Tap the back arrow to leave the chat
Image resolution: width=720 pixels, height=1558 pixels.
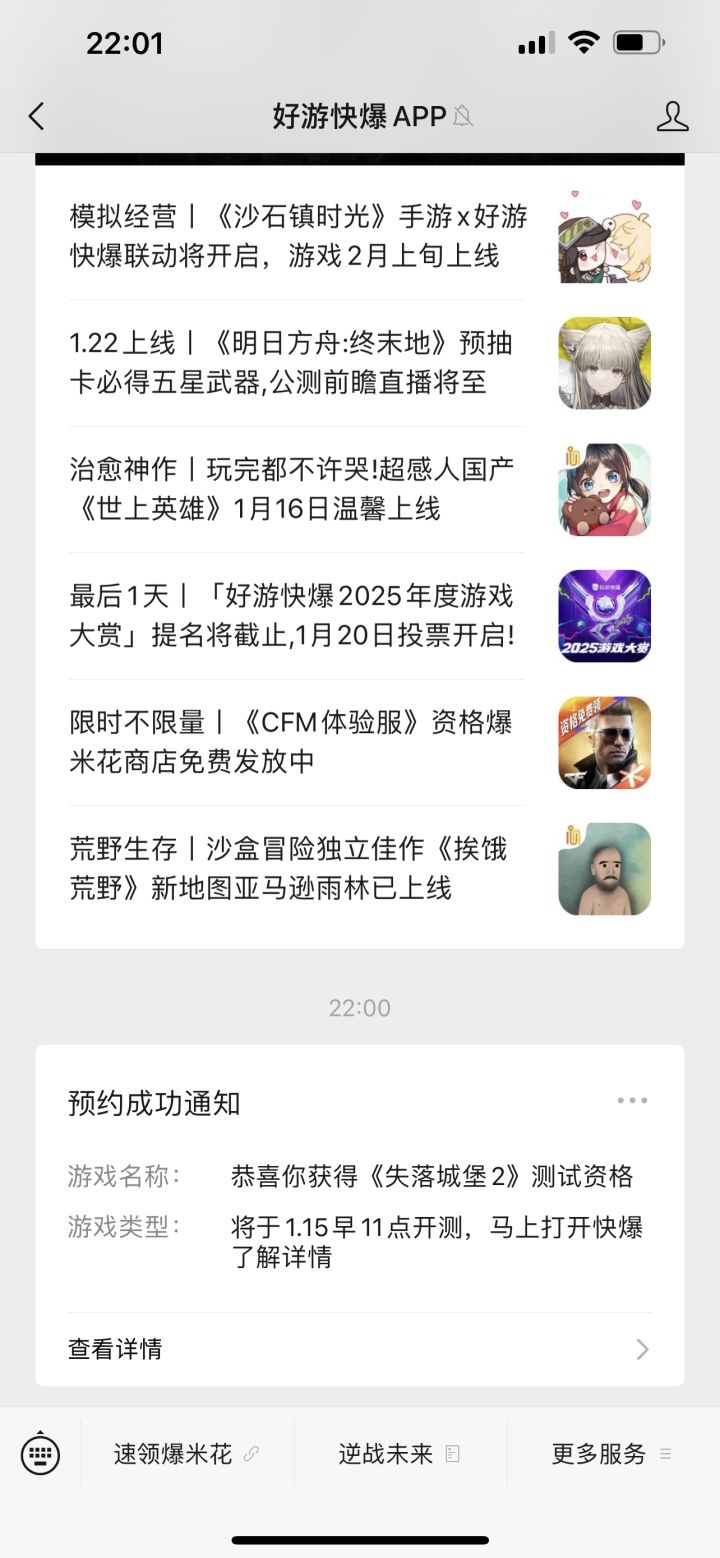(36, 116)
